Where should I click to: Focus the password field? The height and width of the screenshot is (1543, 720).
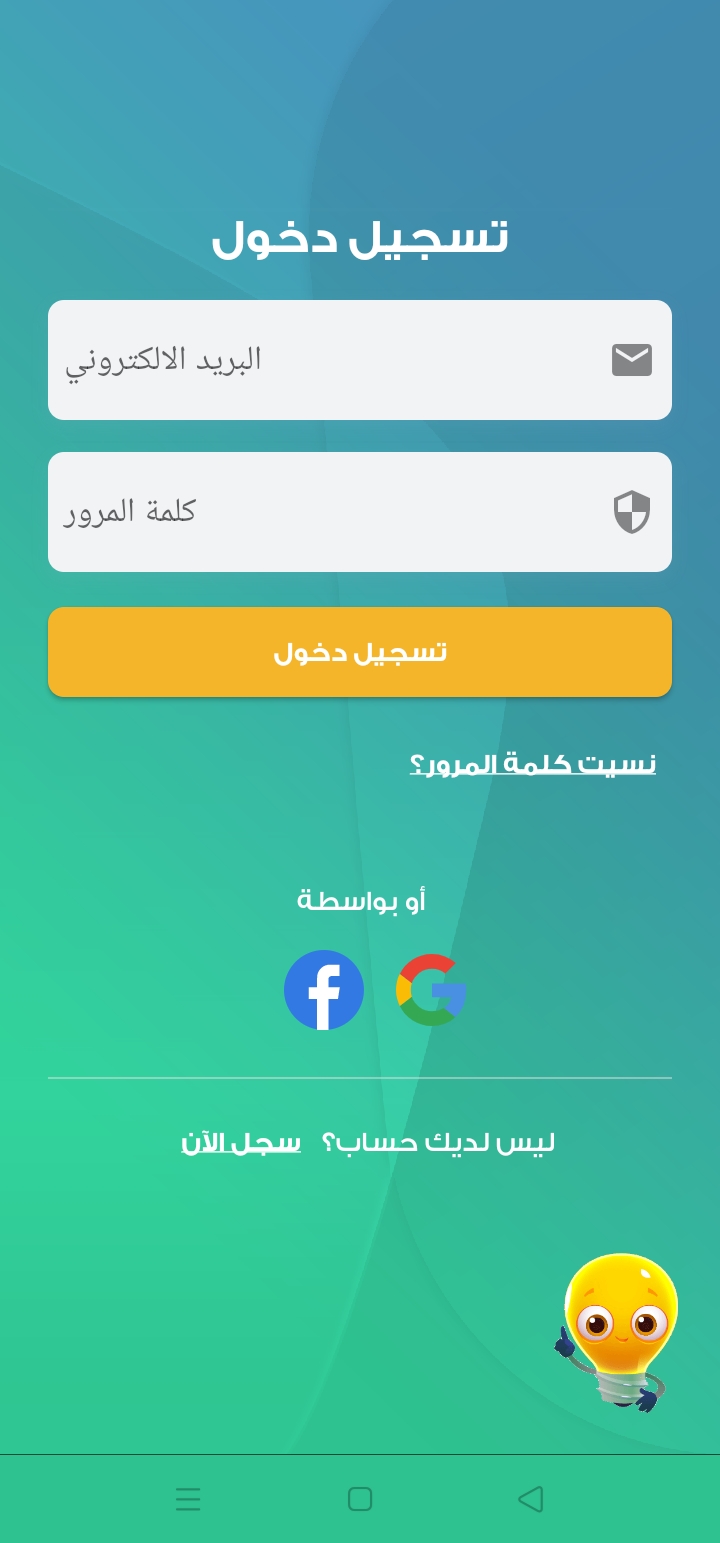coord(340,512)
